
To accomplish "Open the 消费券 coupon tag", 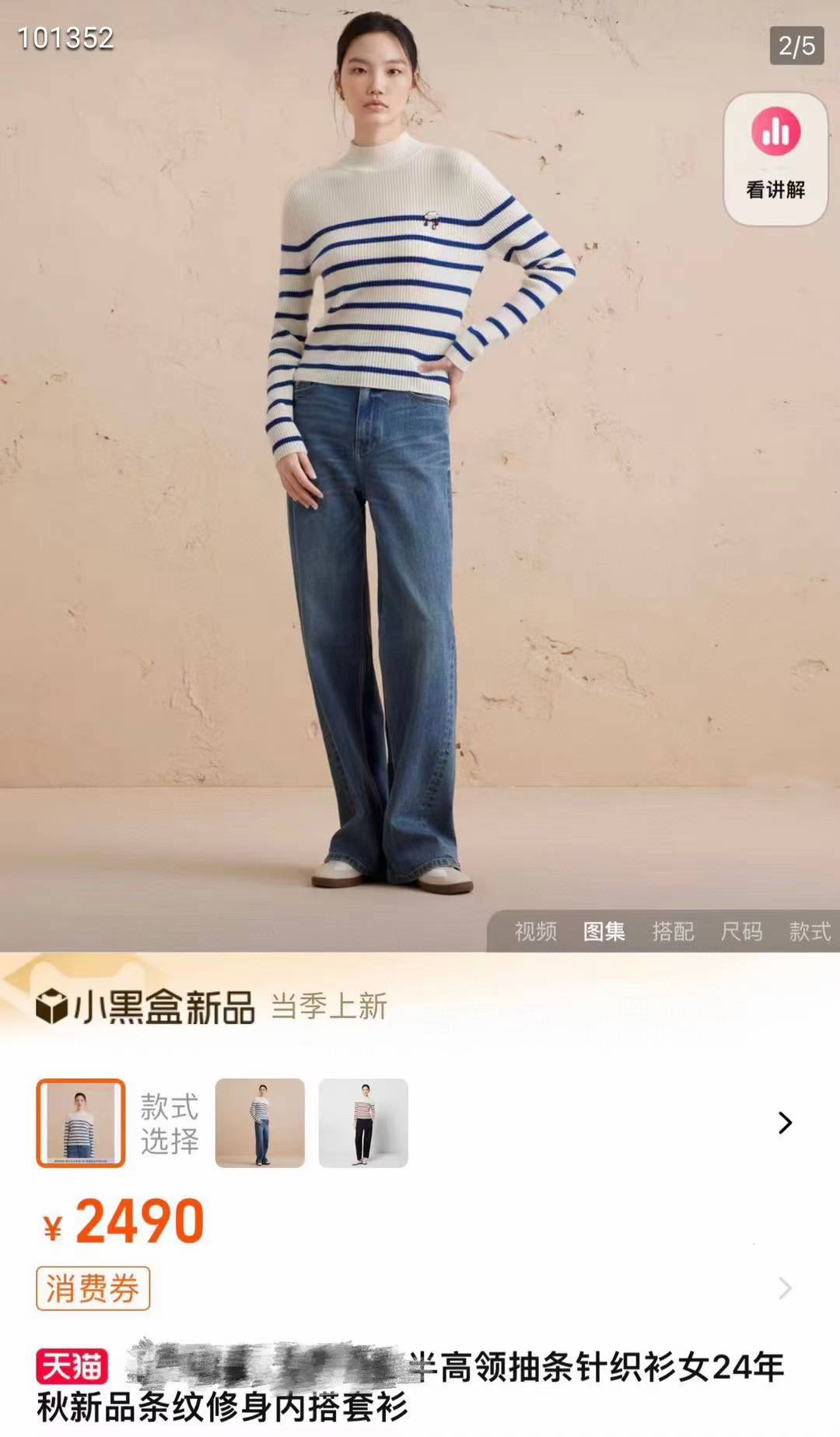I will pyautogui.click(x=93, y=1288).
